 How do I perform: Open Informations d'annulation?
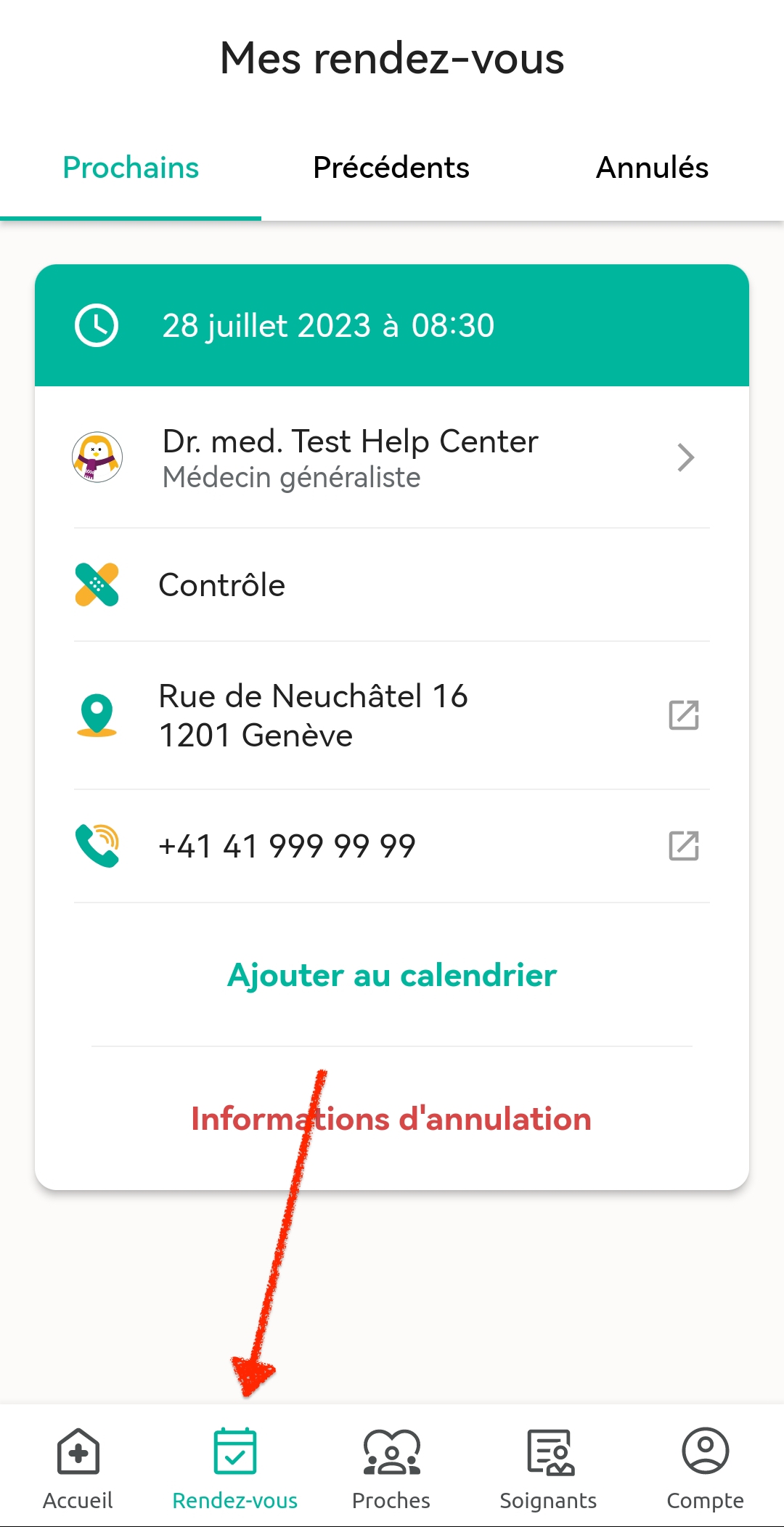point(391,1118)
